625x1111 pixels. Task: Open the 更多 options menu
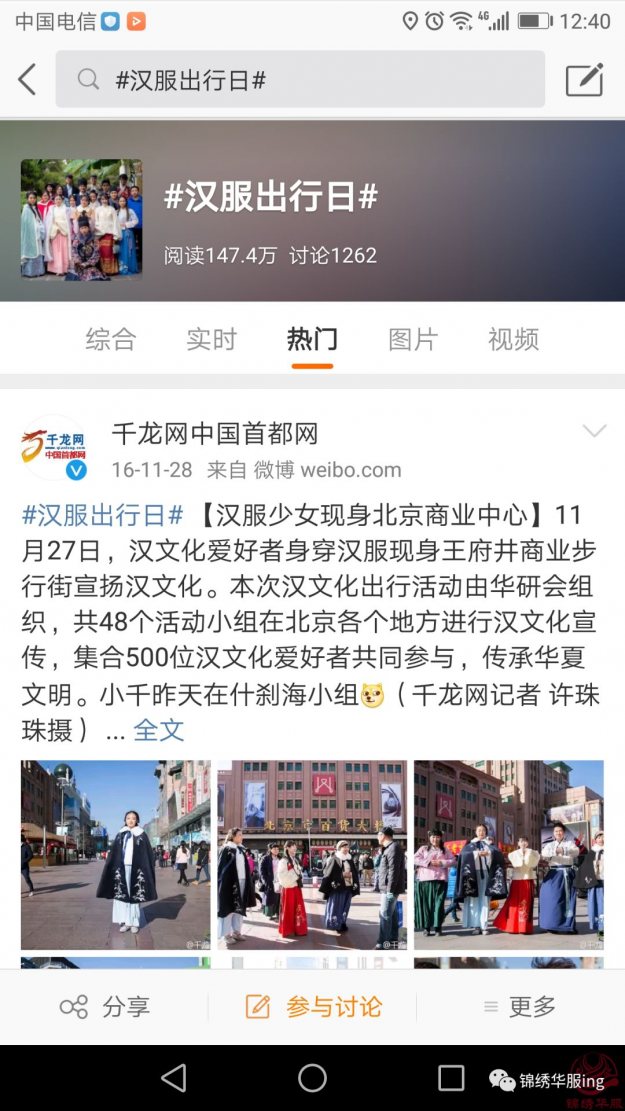tap(520, 1007)
